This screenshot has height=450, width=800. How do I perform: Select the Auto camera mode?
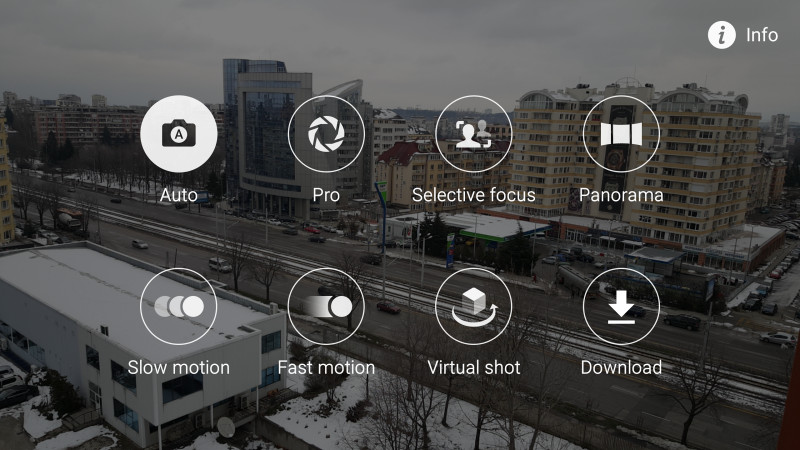(x=179, y=134)
